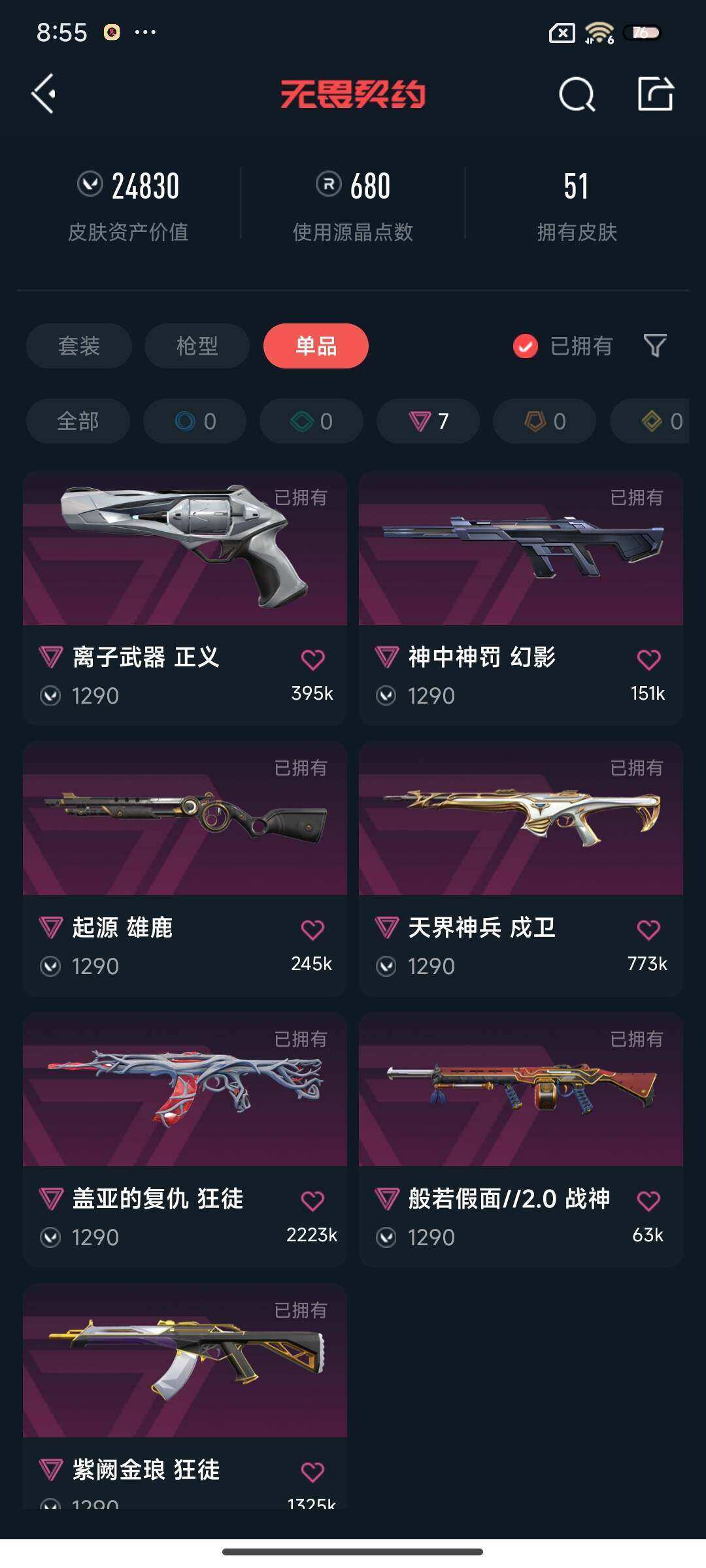The width and height of the screenshot is (706, 1568).
Task: Switch to the 套装 tab
Action: coord(79,346)
